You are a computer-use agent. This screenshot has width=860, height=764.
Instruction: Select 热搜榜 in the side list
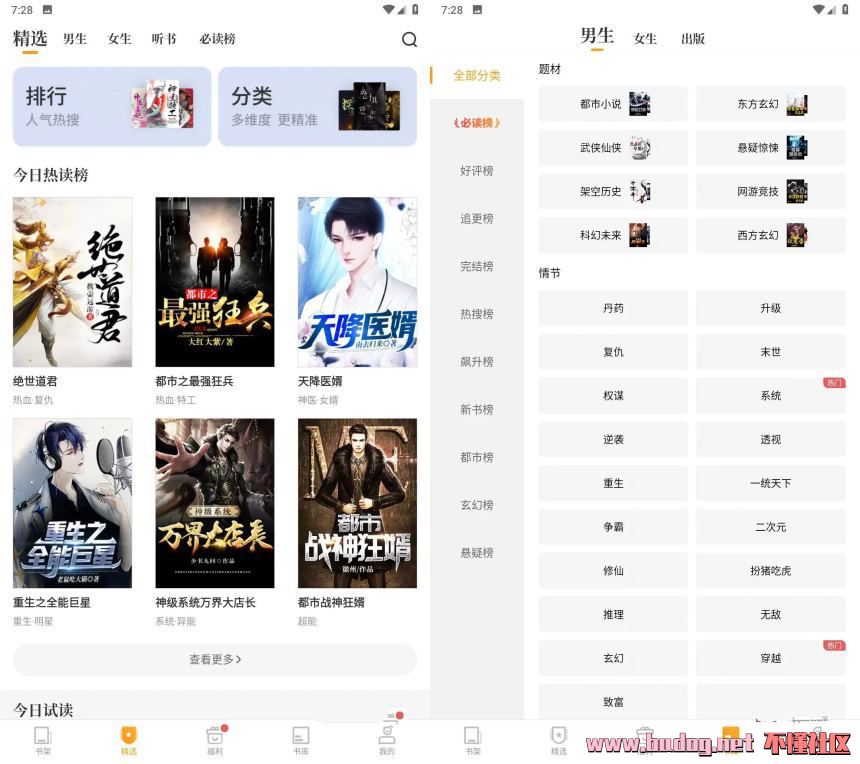pos(477,314)
